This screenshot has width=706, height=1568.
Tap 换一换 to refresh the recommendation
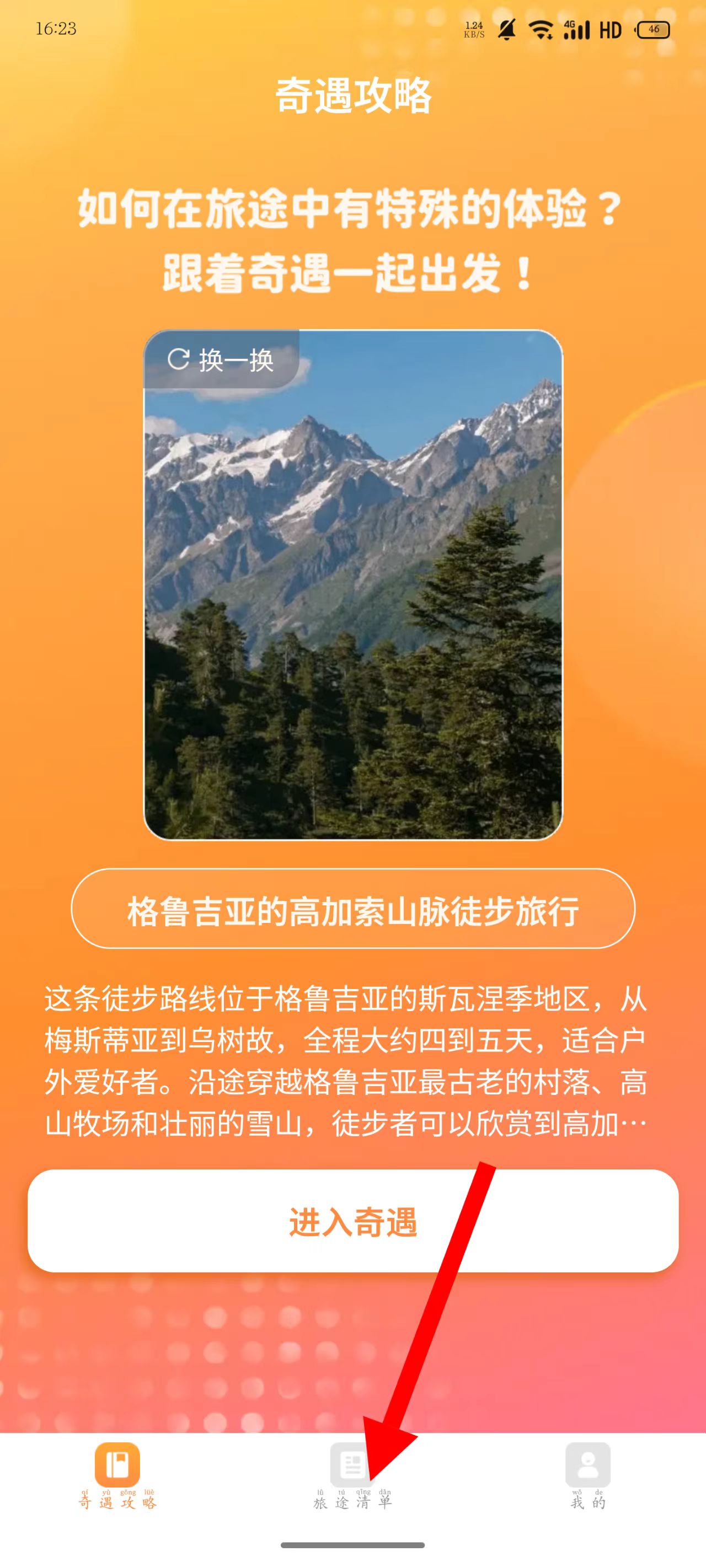click(x=221, y=359)
